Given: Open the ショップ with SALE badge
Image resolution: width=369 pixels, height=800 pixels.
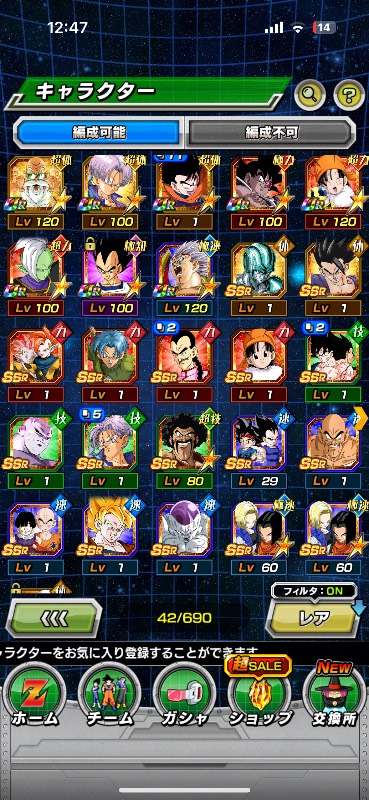Looking at the screenshot, I should (259, 693).
